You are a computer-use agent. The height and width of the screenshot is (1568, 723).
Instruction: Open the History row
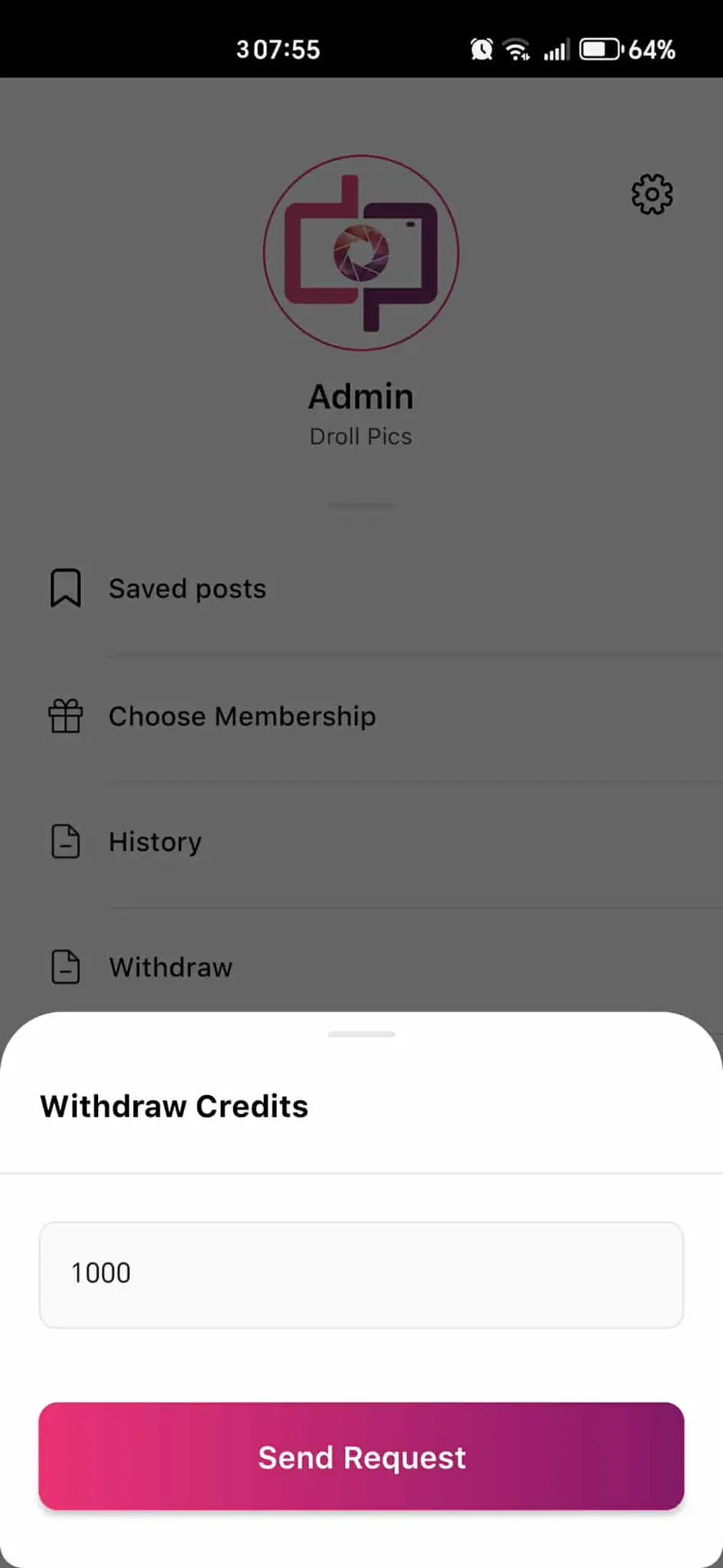pos(155,842)
